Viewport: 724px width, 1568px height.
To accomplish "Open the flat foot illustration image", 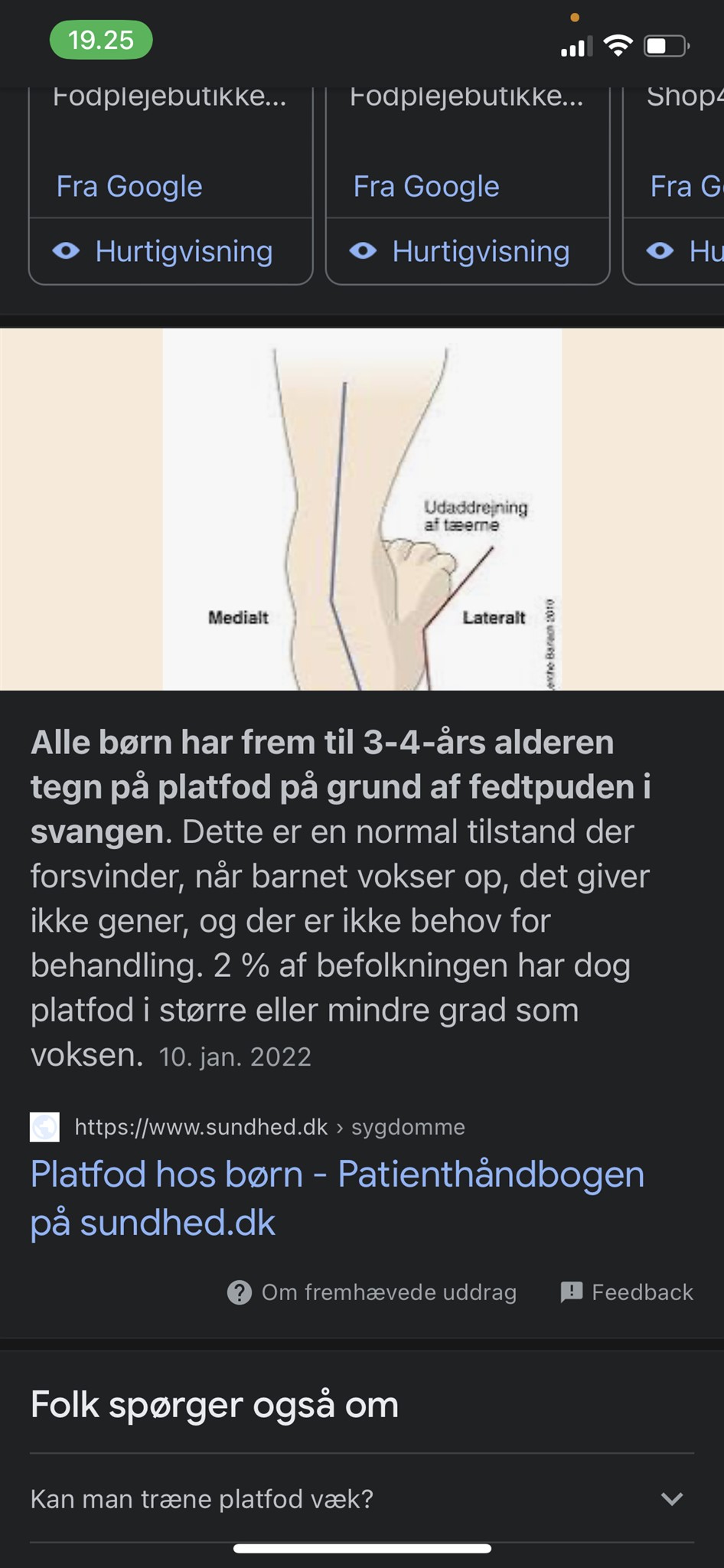I will tap(362, 509).
